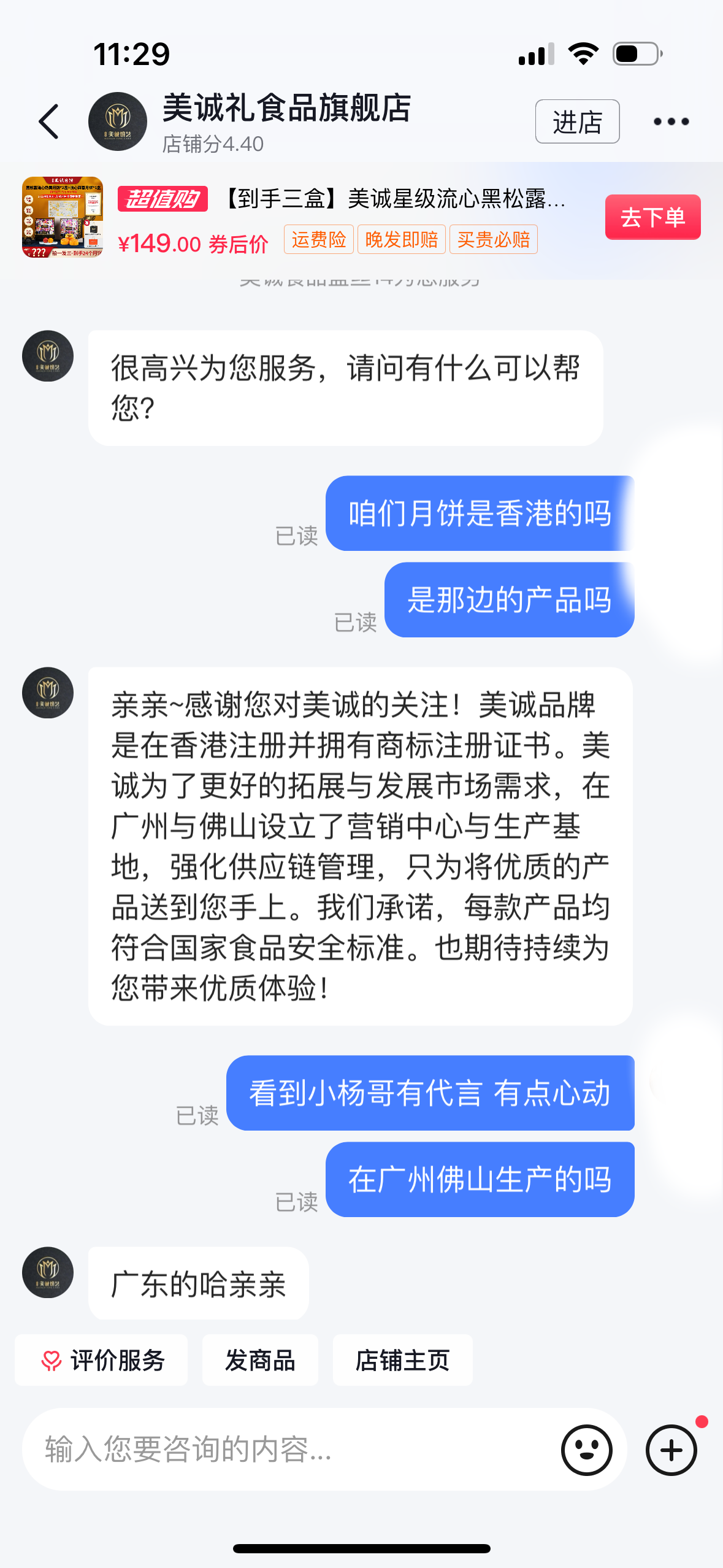Viewport: 723px width, 1568px height.
Task: Go back using the top-left arrow
Action: pos(49,121)
